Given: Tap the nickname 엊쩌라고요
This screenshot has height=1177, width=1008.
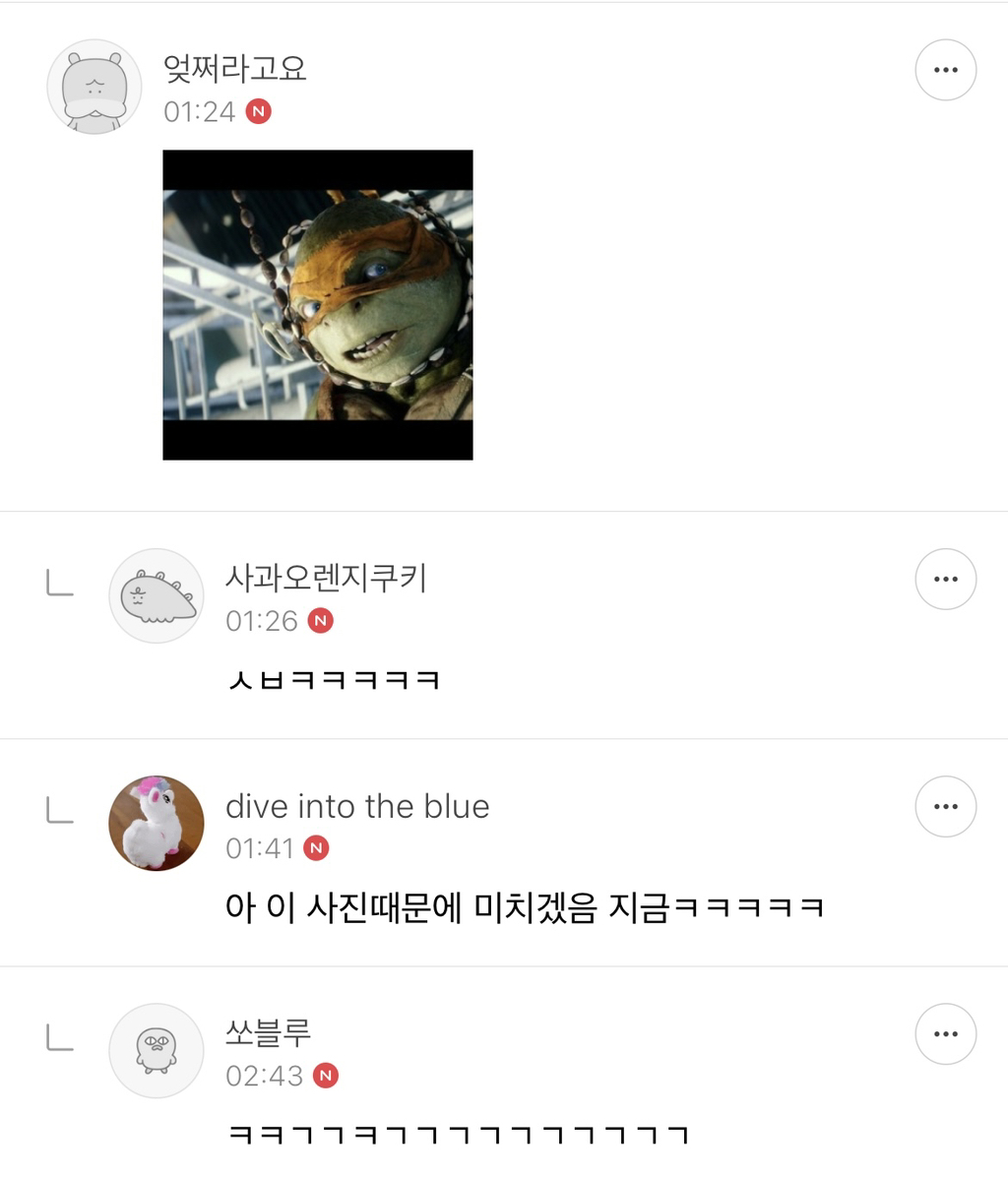Looking at the screenshot, I should (x=234, y=68).
